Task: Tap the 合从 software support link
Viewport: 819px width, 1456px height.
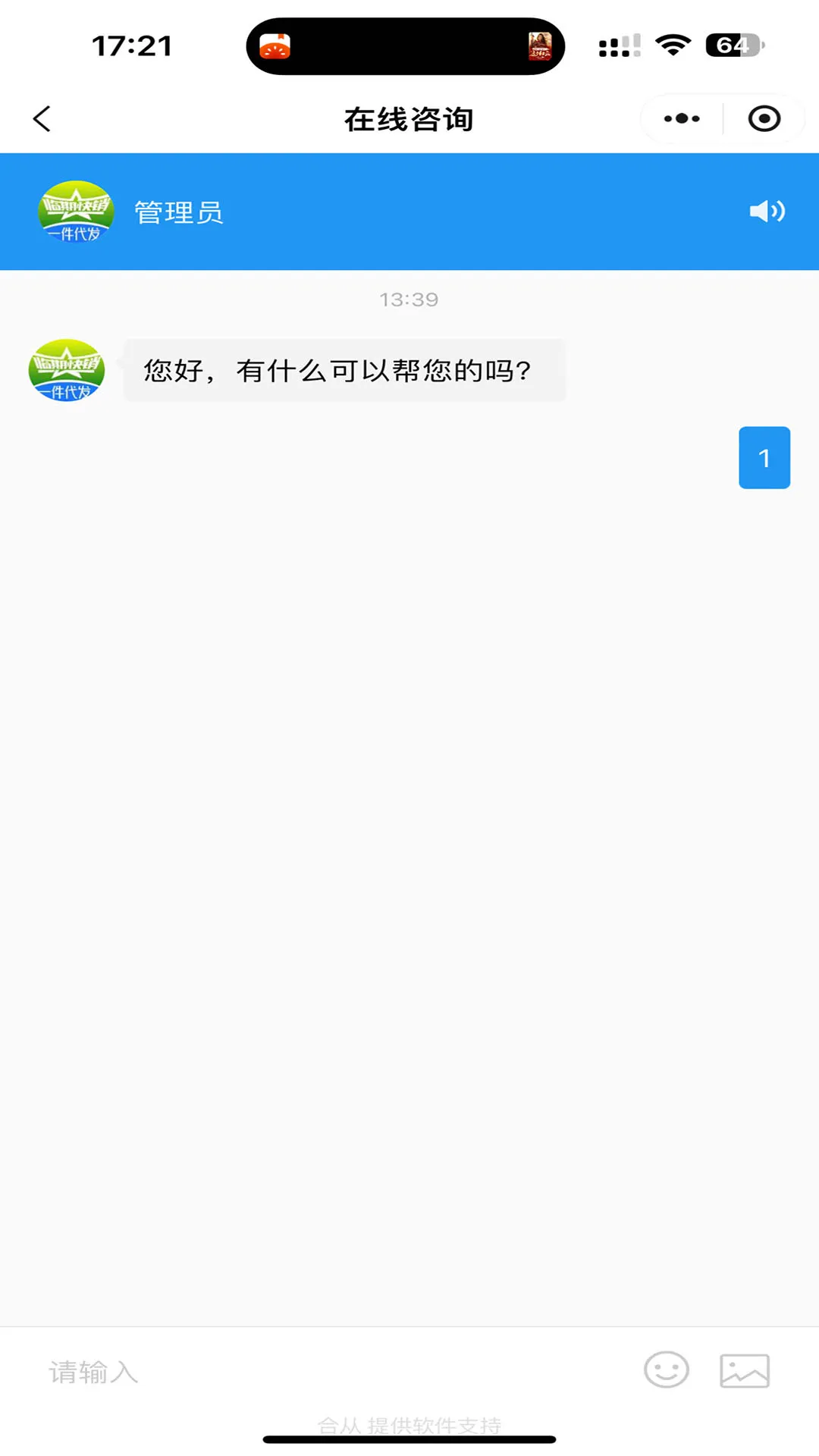Action: pos(409,1424)
